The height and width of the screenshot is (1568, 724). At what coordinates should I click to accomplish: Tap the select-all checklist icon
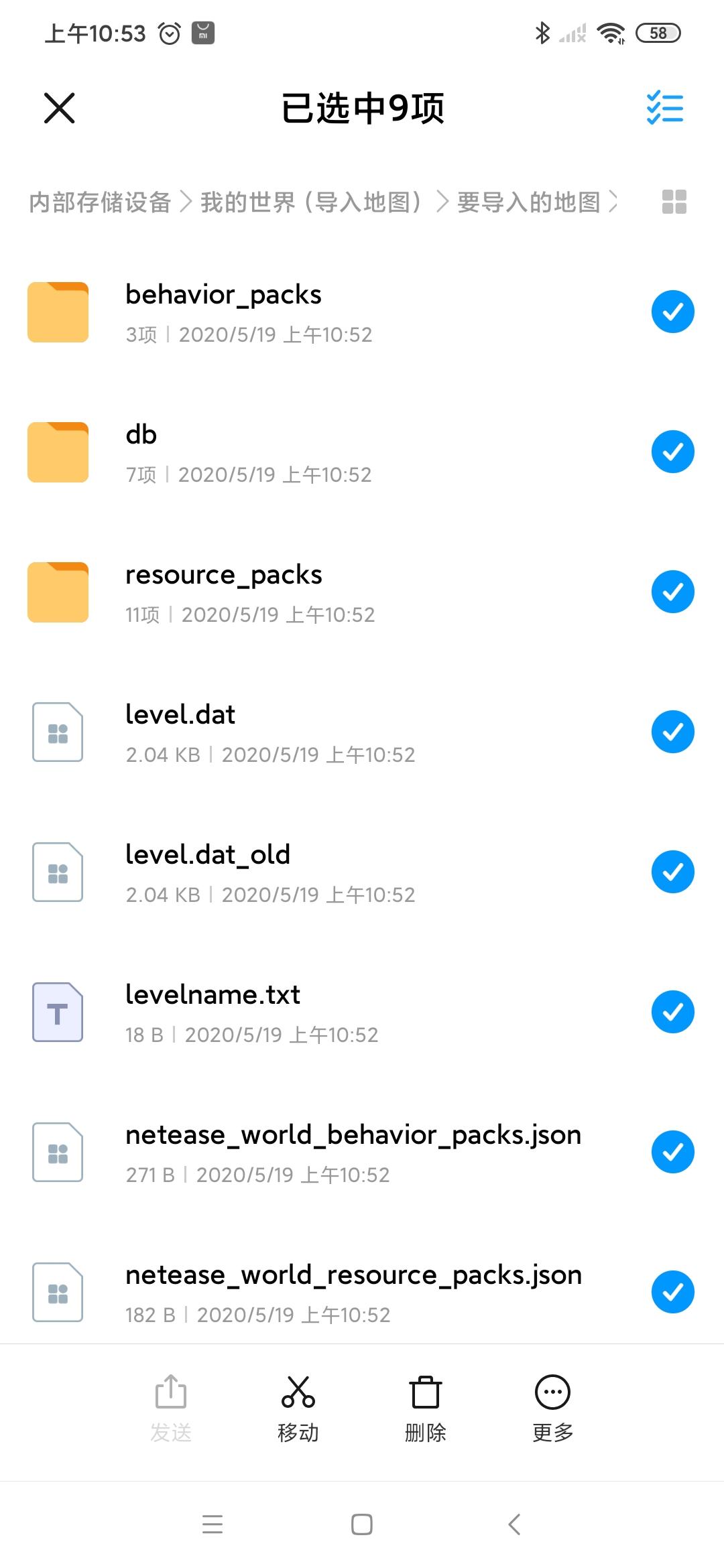pyautogui.click(x=664, y=108)
